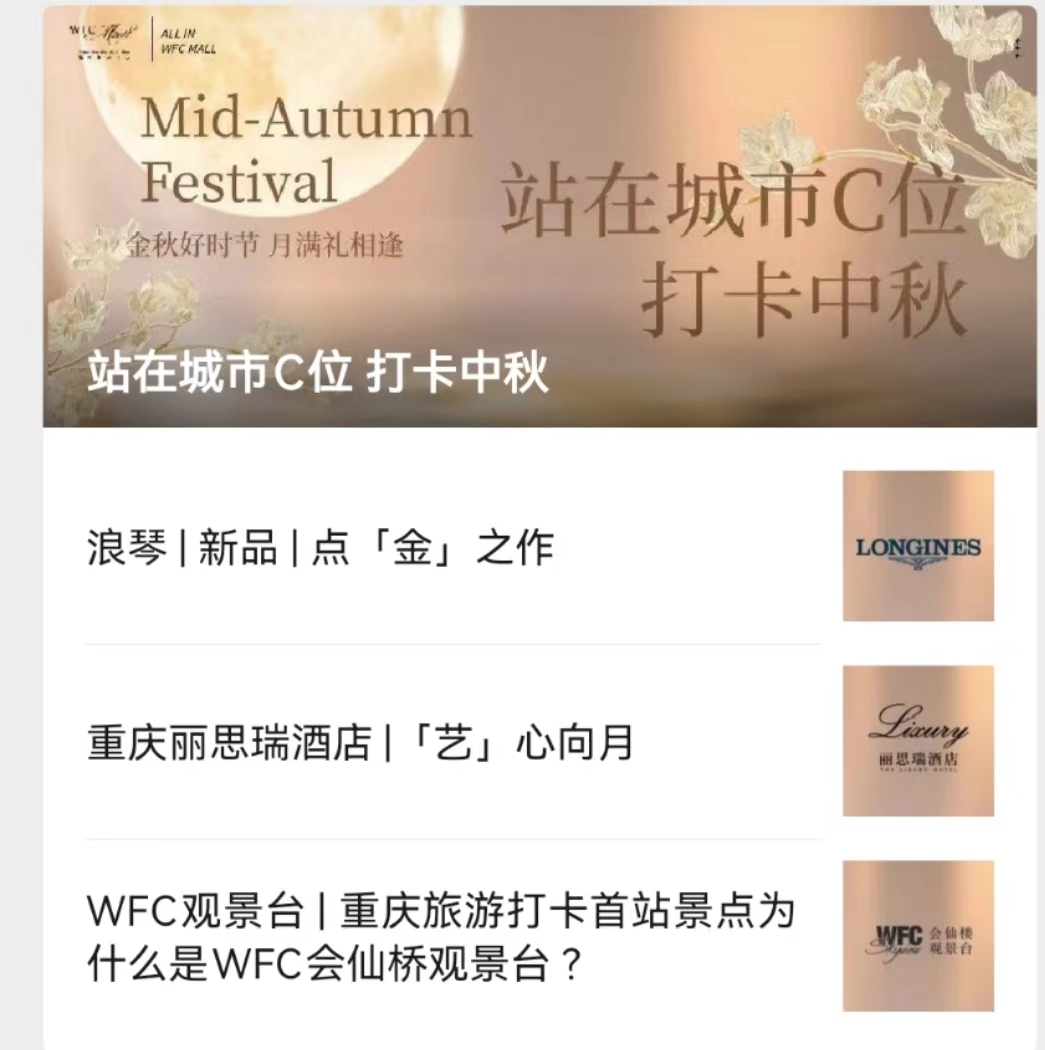Open the Longines new product article

(320, 549)
